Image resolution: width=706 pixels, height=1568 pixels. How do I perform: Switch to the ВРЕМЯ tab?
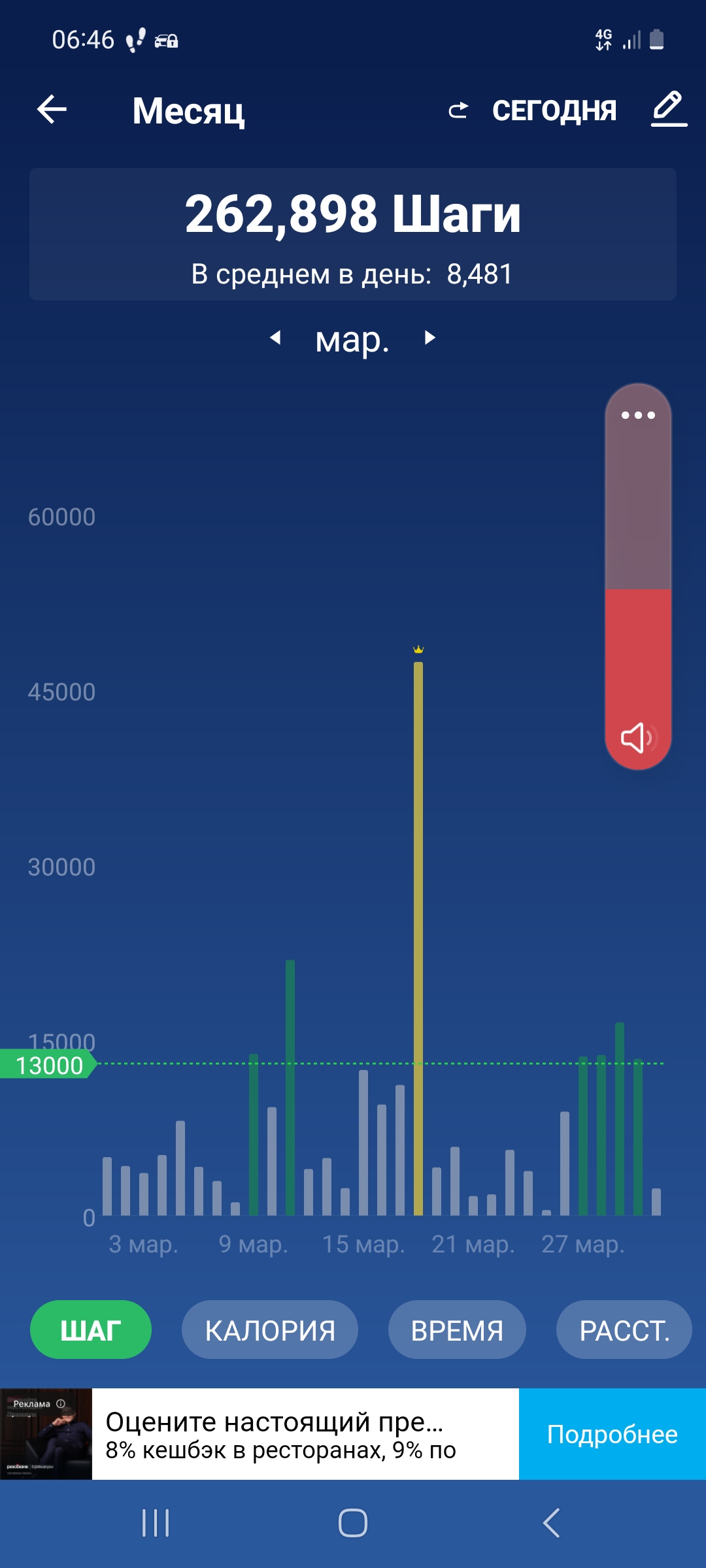(x=457, y=1330)
